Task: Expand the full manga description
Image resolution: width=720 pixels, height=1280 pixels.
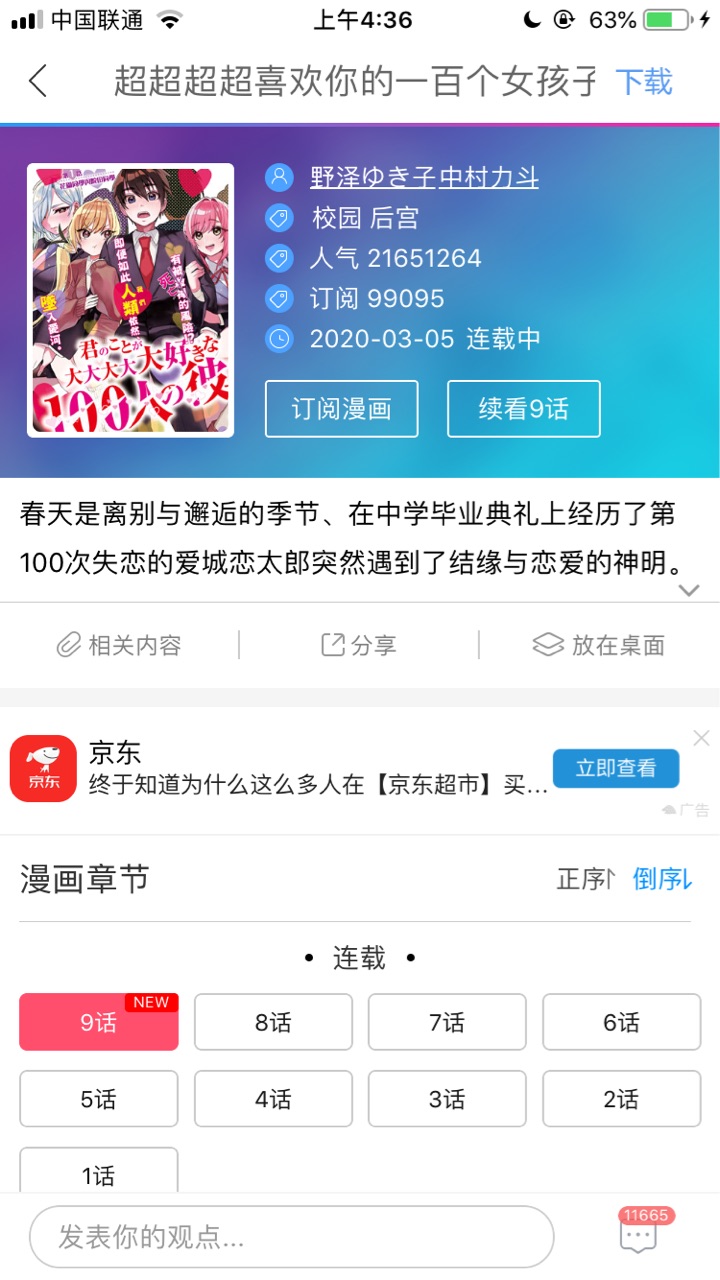Action: pos(689,590)
